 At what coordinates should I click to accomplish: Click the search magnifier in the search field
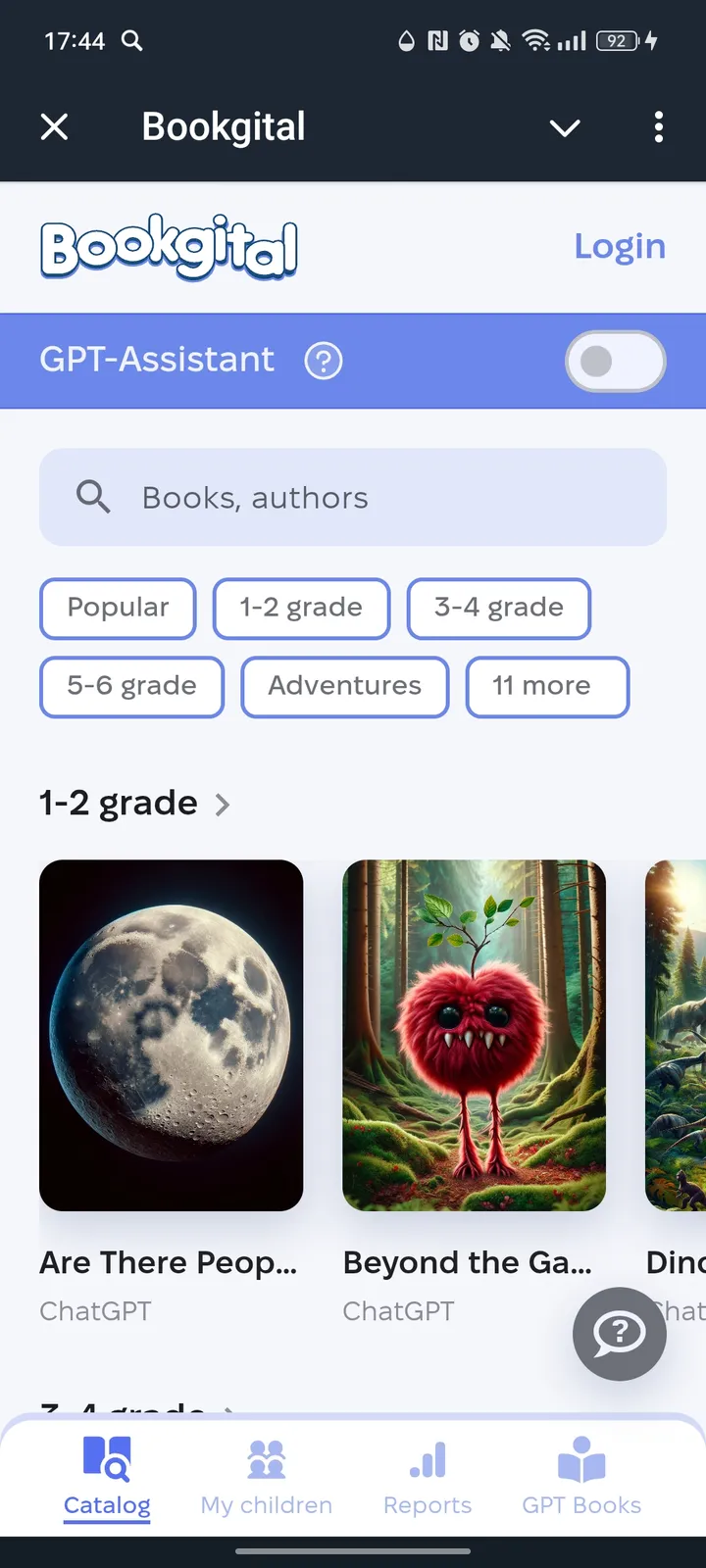[x=93, y=497]
